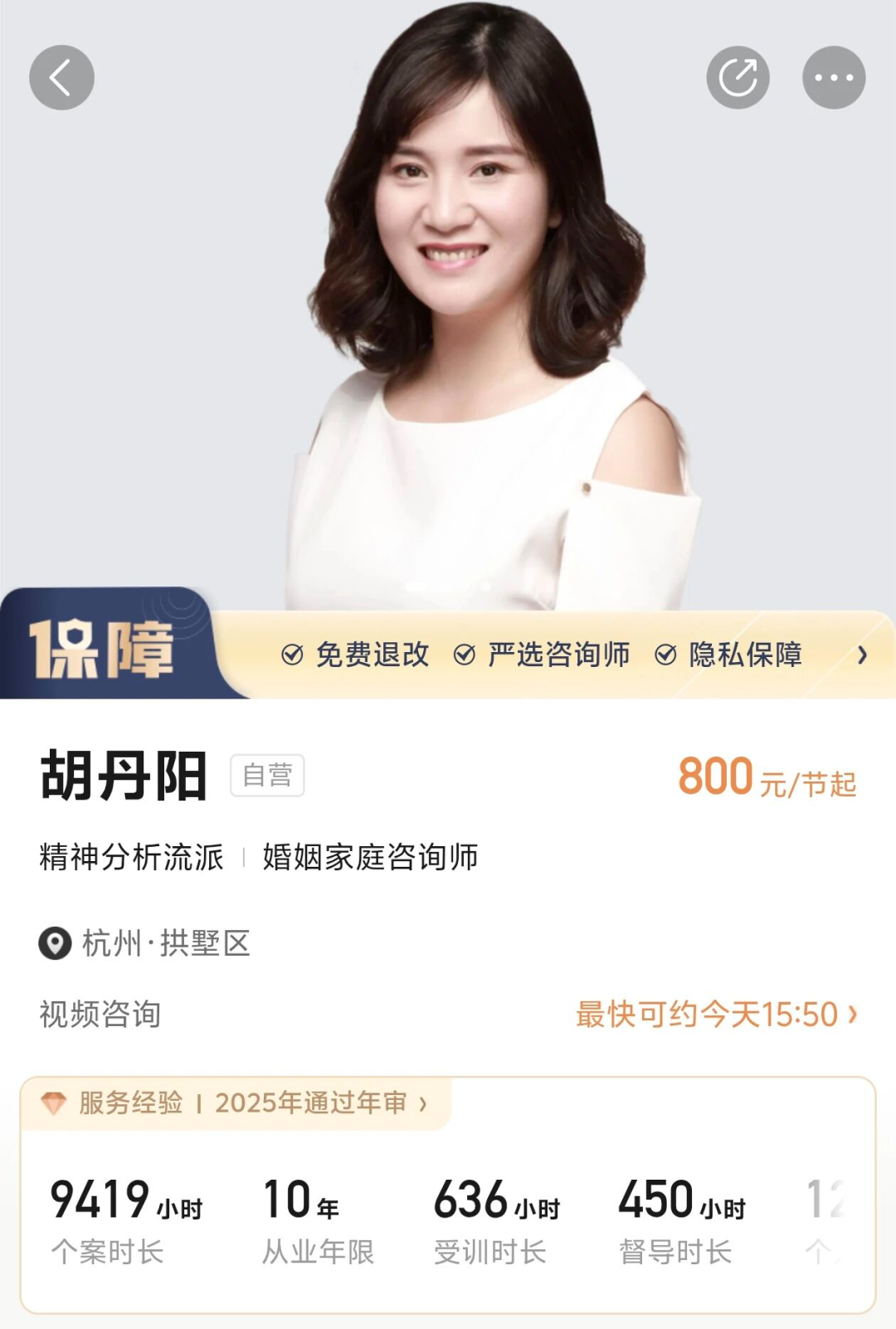
Task: Open 最快可约今天15:50 appointment link
Action: 717,1015
